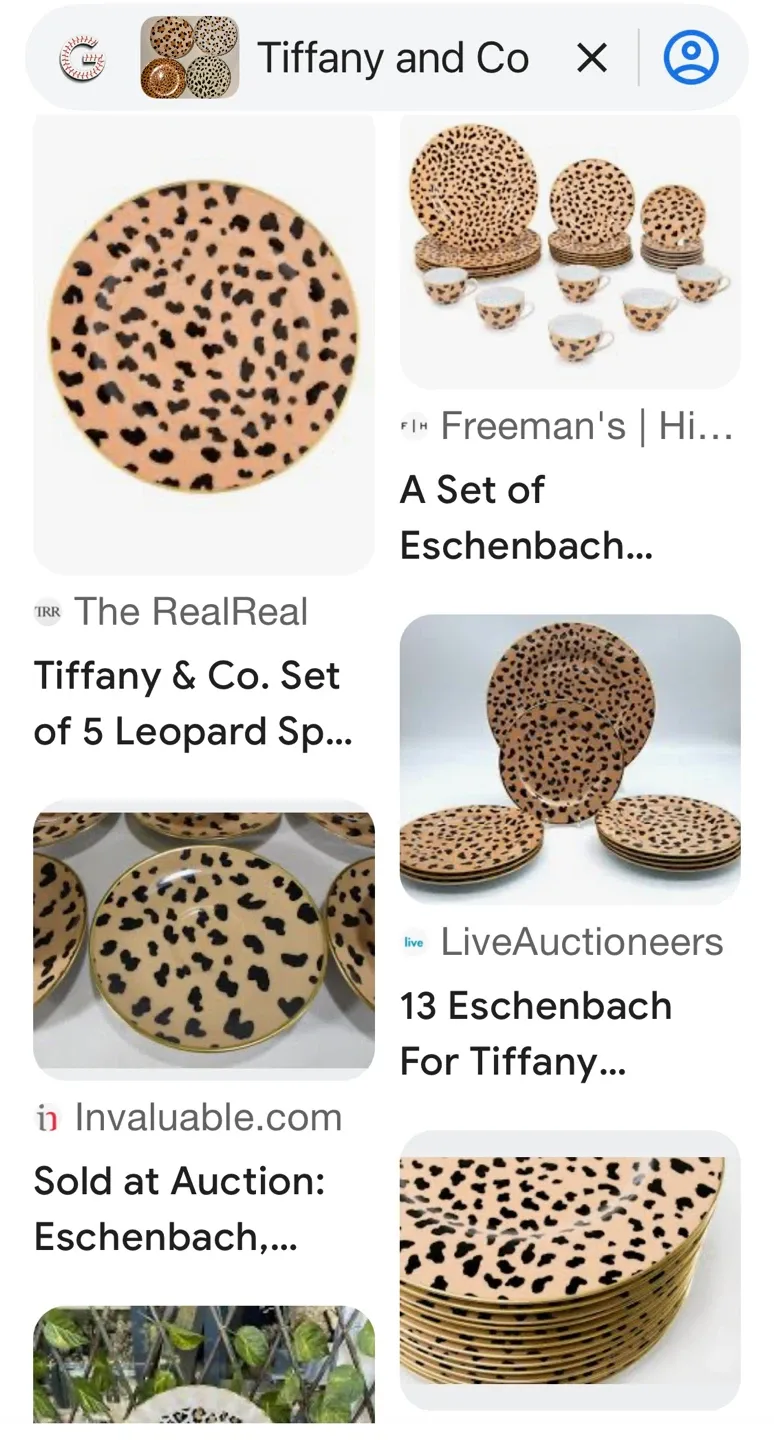Clear the search query with the X
The height and width of the screenshot is (1440, 774).
tap(591, 57)
